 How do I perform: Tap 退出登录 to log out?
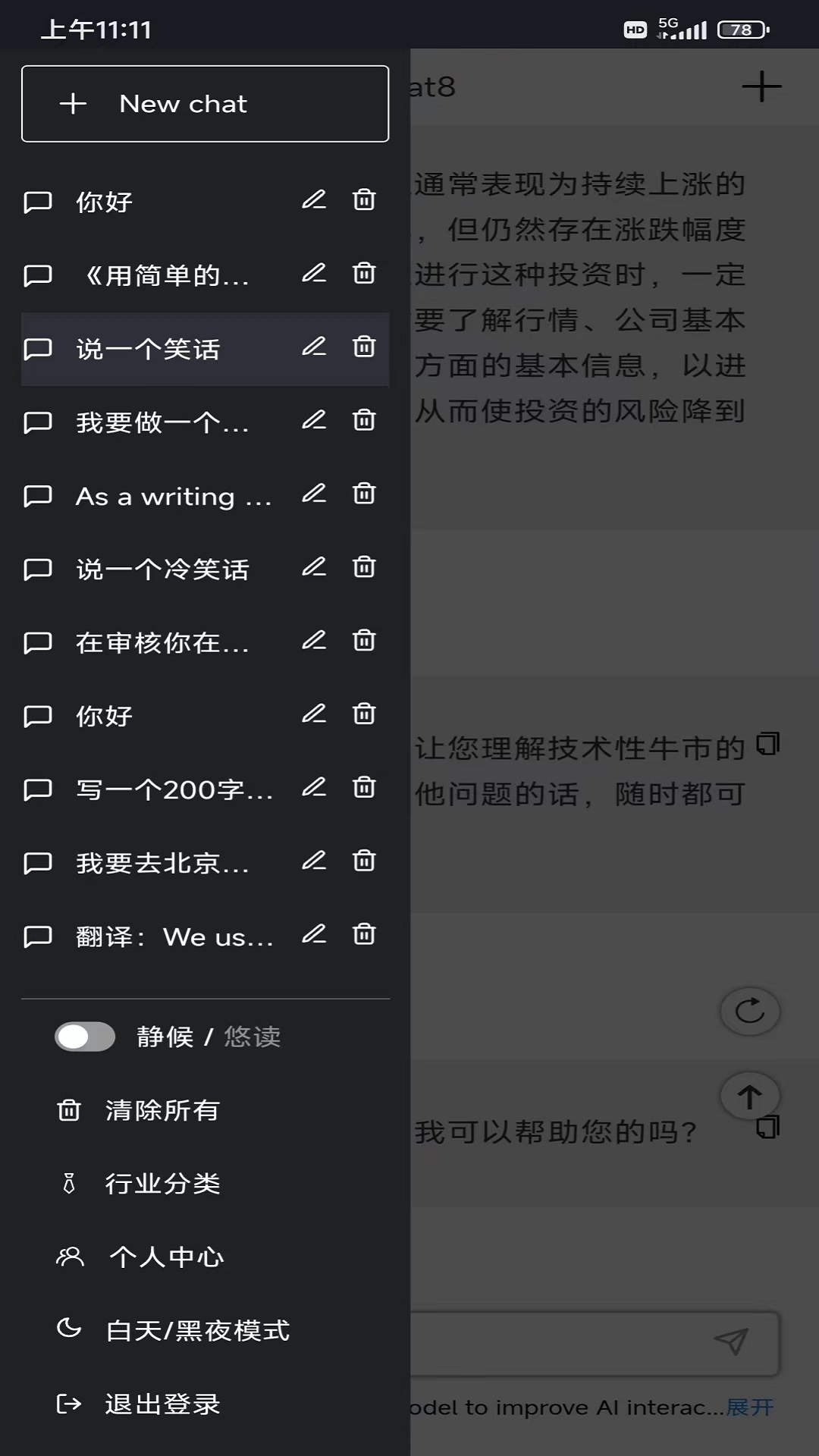(x=162, y=1404)
